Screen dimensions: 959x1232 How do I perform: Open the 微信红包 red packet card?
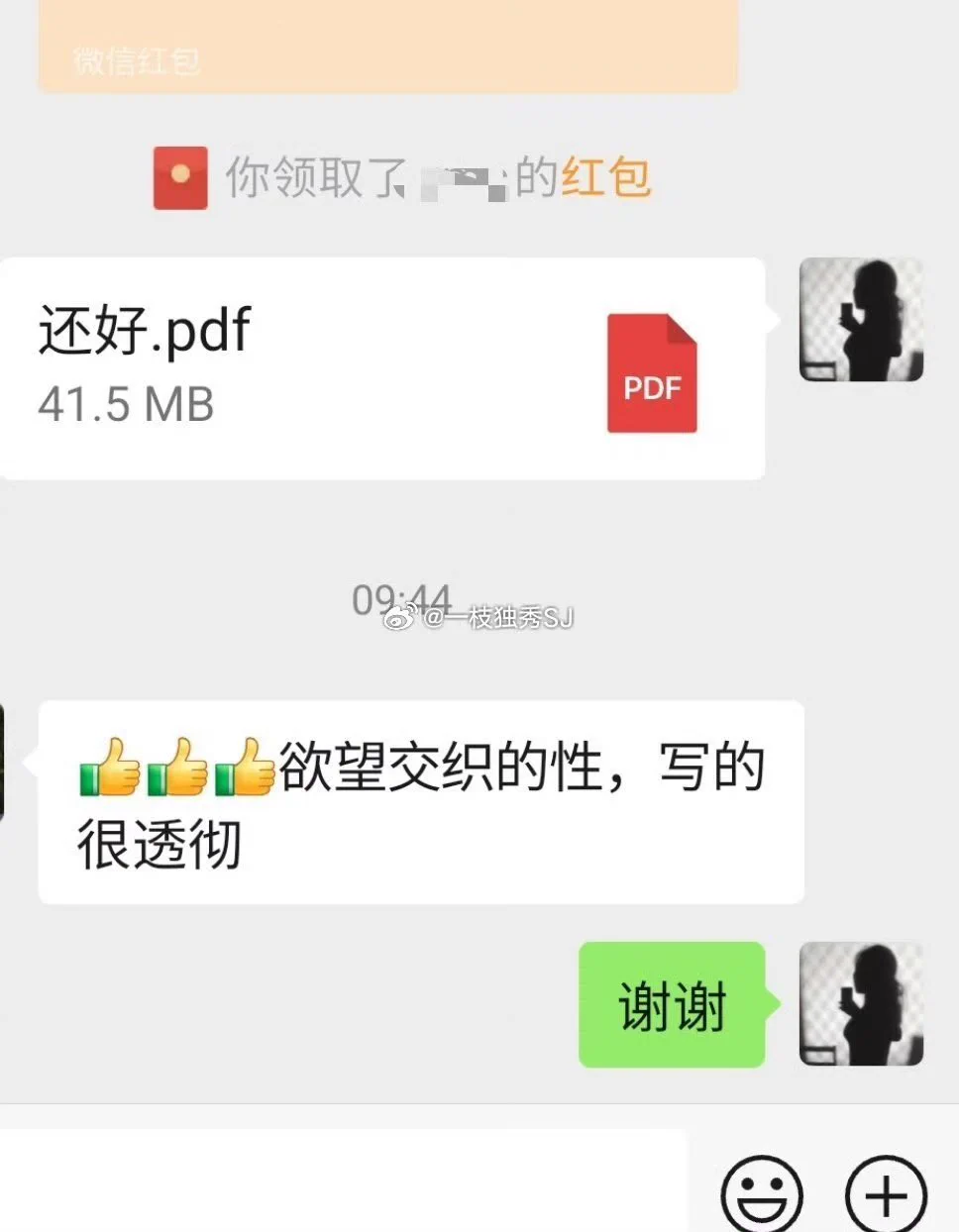tap(386, 47)
